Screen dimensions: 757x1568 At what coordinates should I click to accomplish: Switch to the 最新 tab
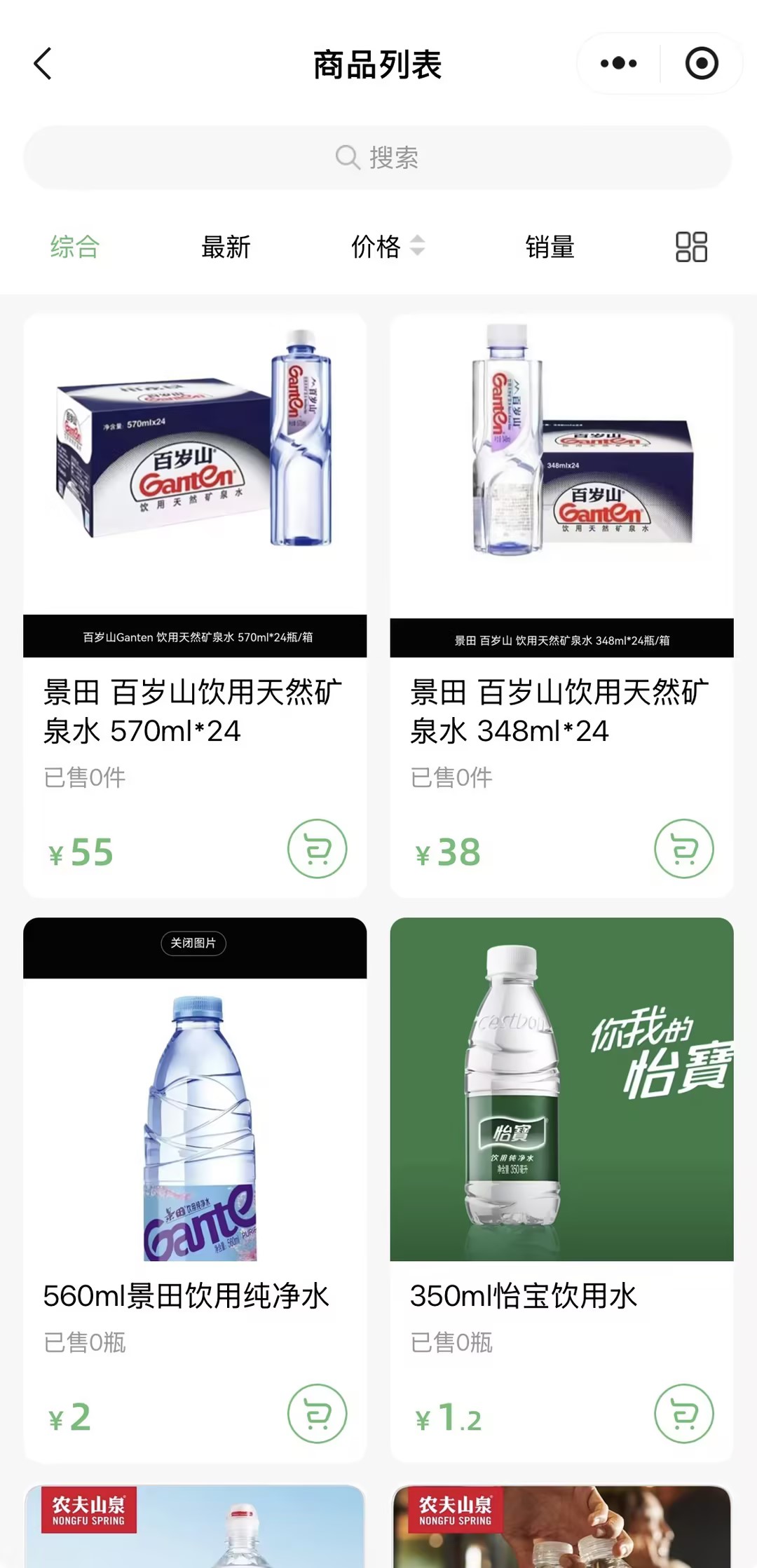pos(226,247)
